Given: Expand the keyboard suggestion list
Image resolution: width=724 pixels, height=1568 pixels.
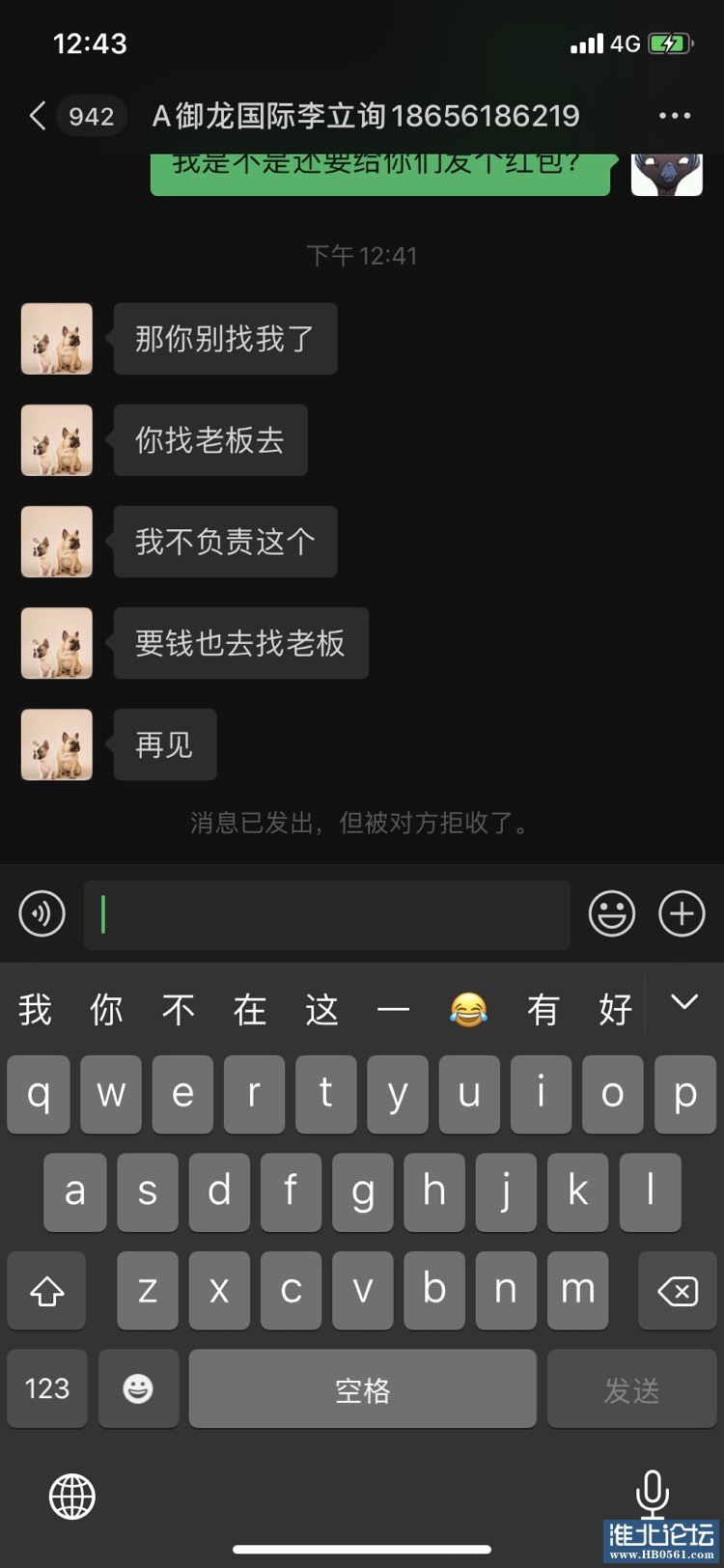Looking at the screenshot, I should pyautogui.click(x=684, y=1003).
